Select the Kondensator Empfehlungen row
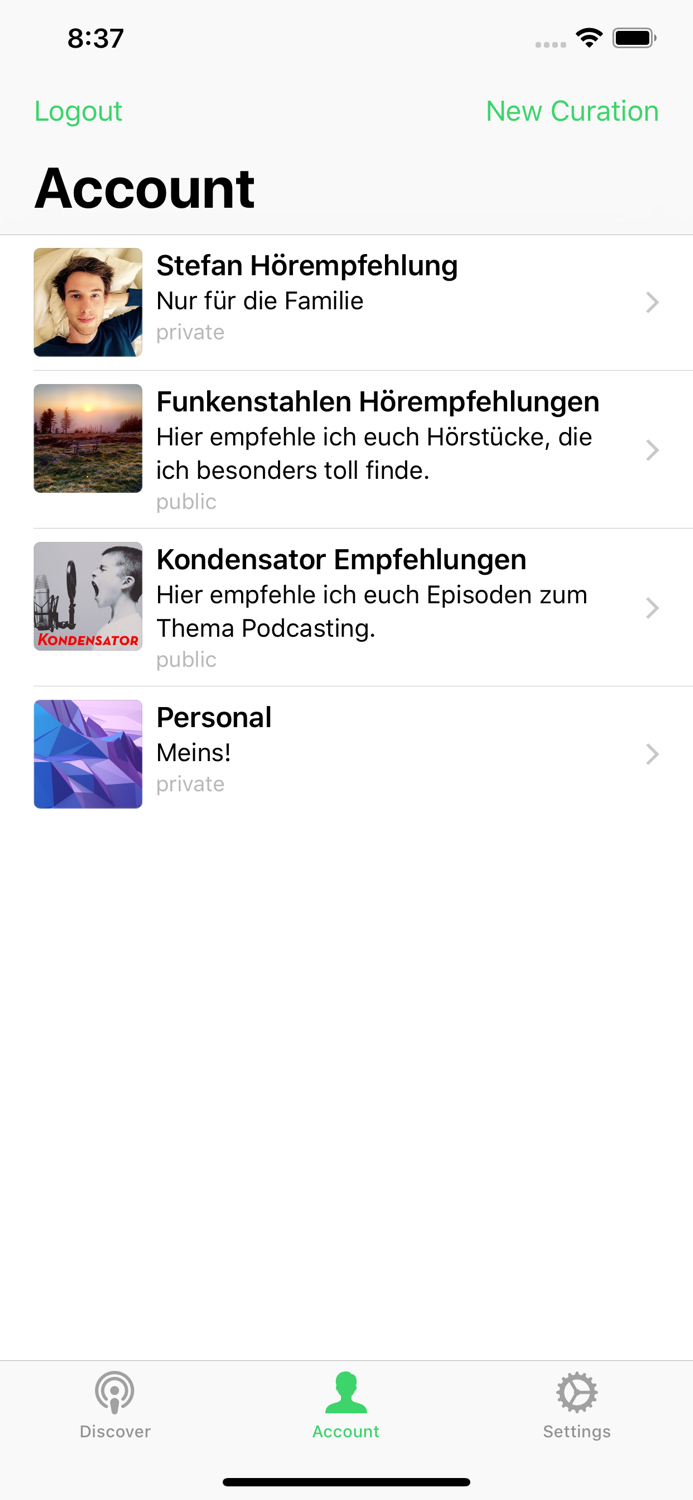Viewport: 693px width, 1500px height. [x=346, y=607]
